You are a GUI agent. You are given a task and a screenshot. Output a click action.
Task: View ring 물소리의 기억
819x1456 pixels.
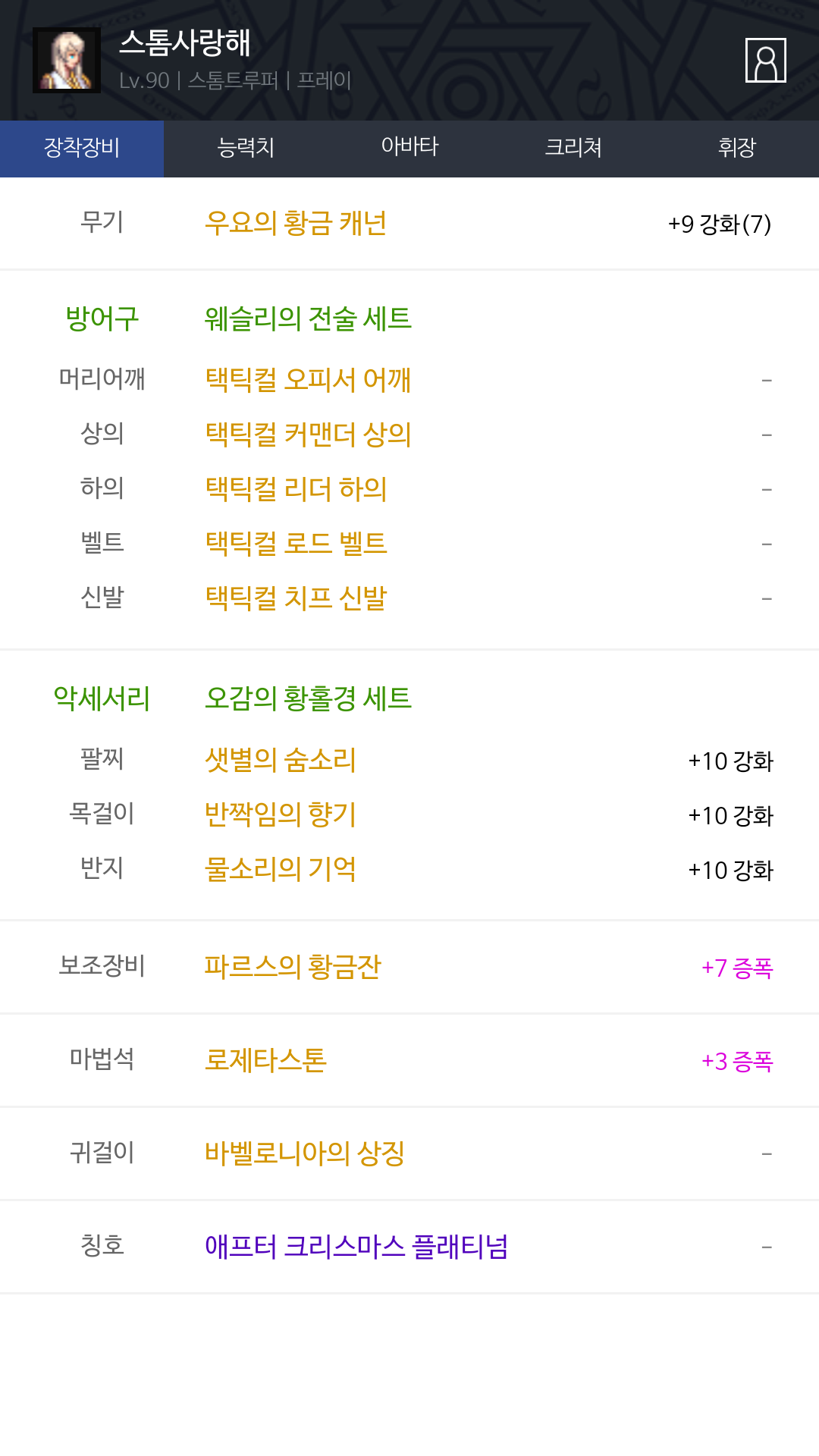click(281, 869)
